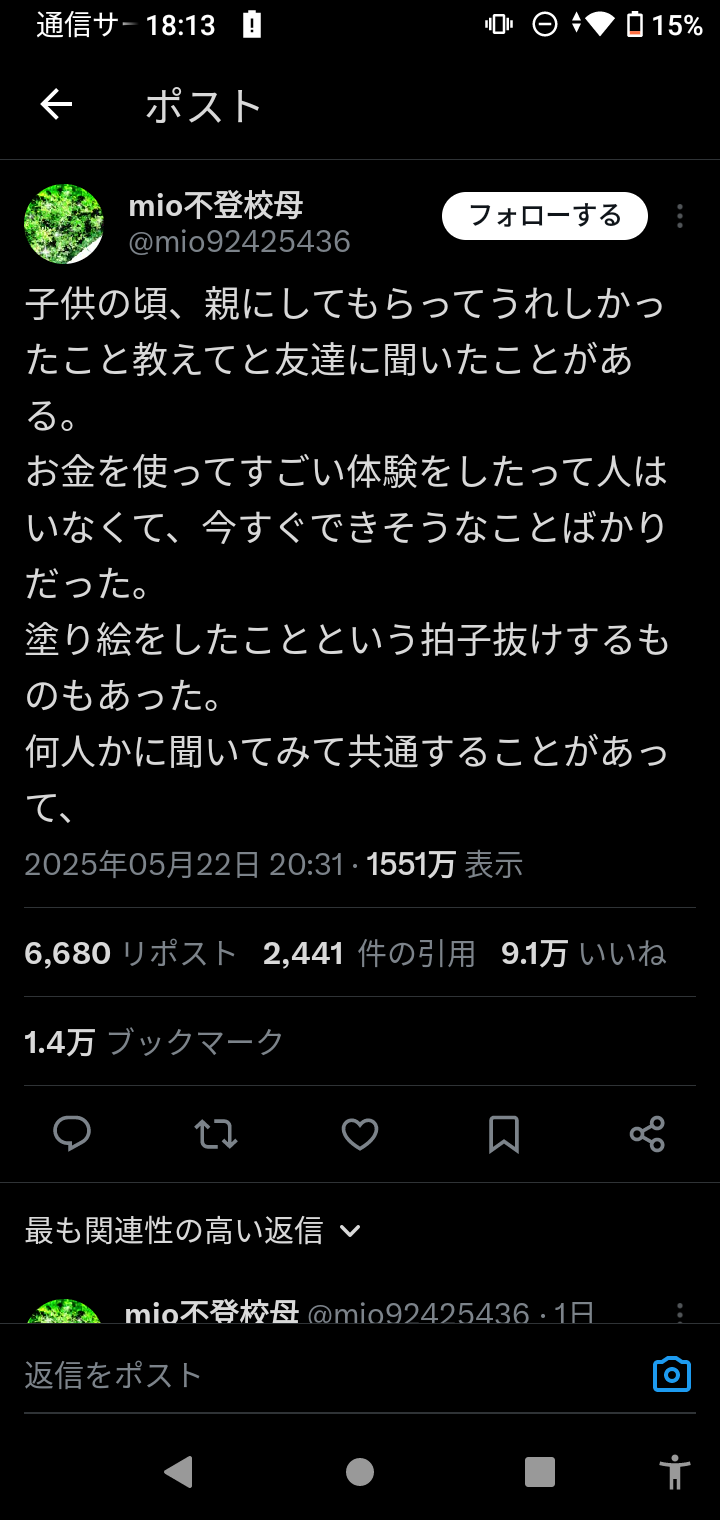View the 6,680 リポスト list
This screenshot has height=1520, width=720.
tap(130, 954)
